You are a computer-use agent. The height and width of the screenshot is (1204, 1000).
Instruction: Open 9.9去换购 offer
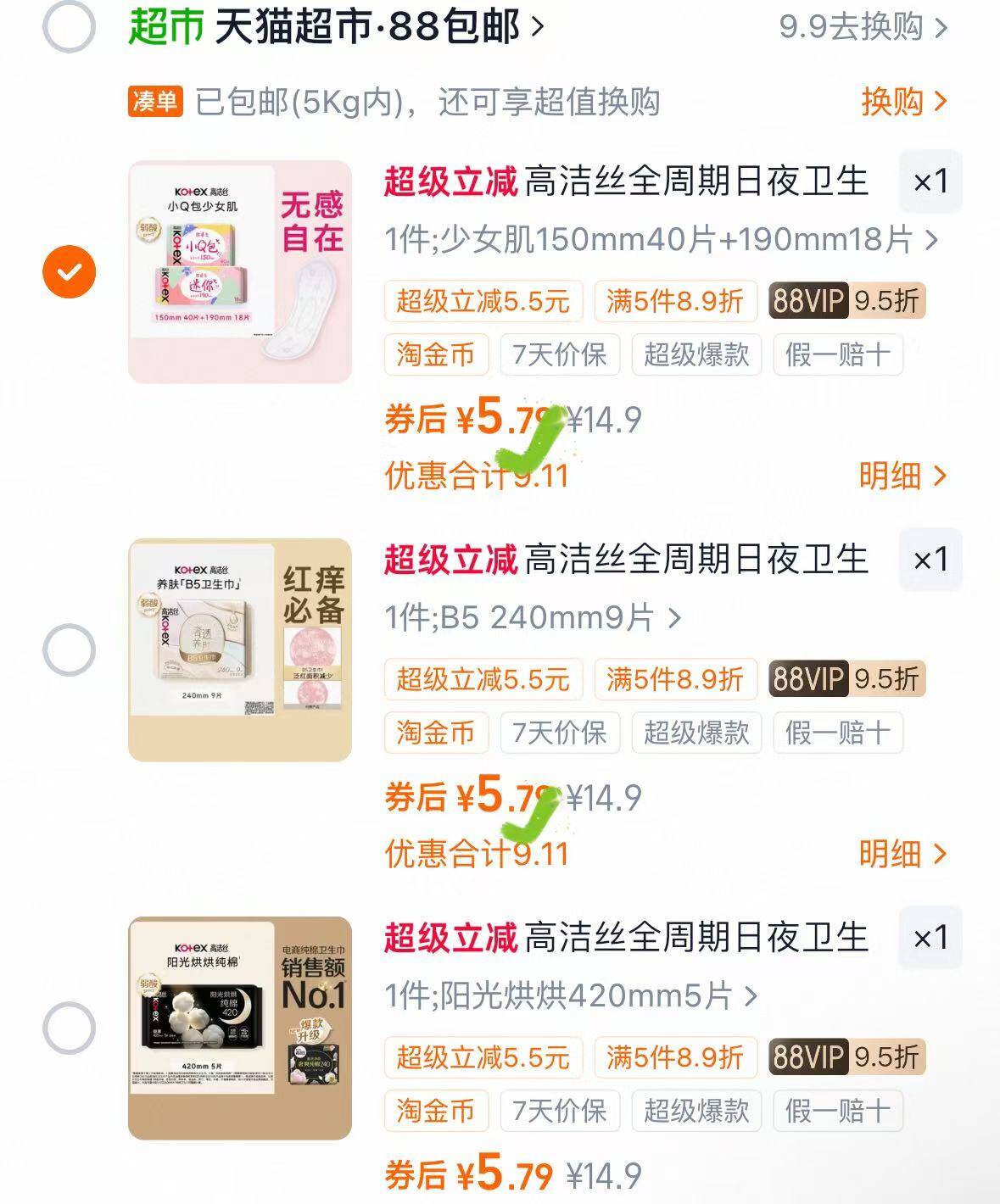pos(863,27)
